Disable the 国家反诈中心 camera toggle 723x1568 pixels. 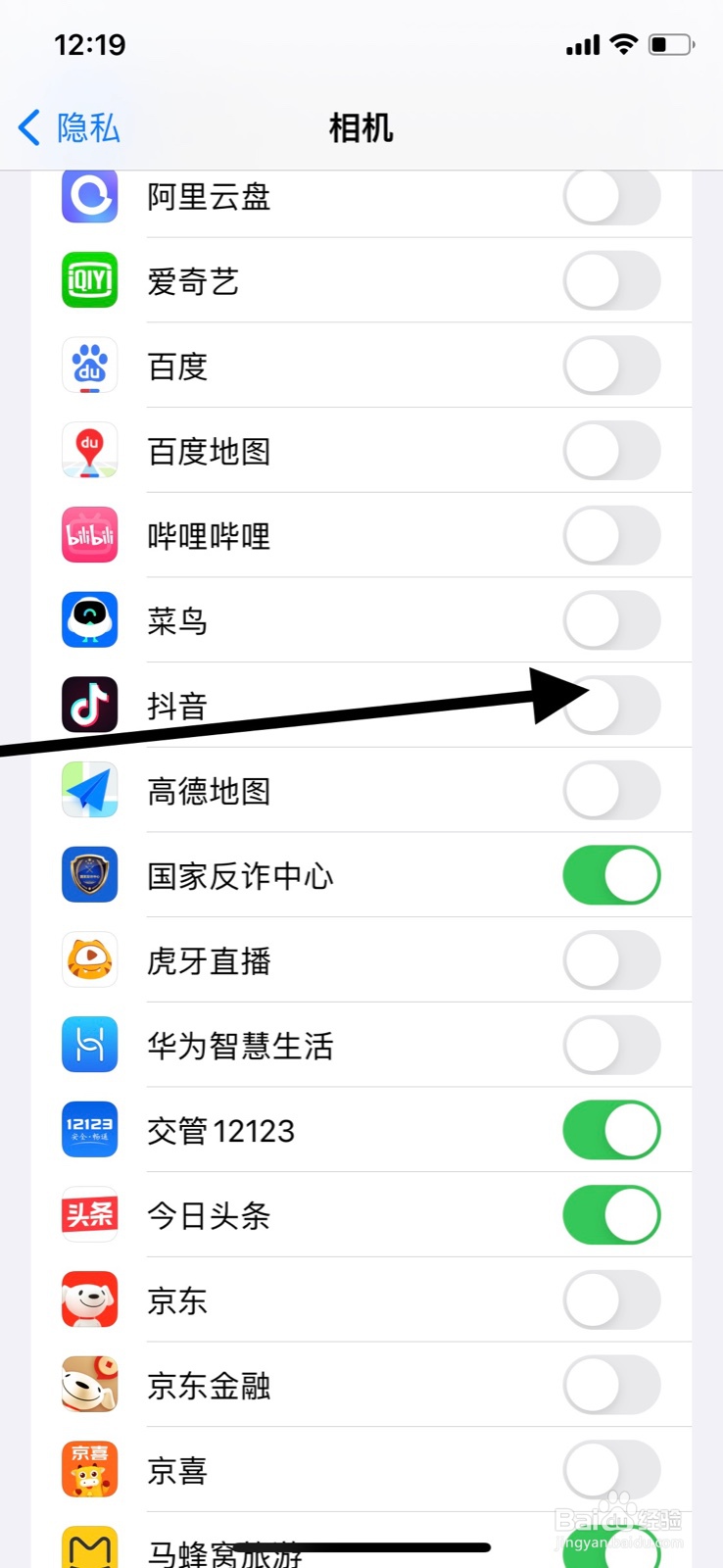610,874
